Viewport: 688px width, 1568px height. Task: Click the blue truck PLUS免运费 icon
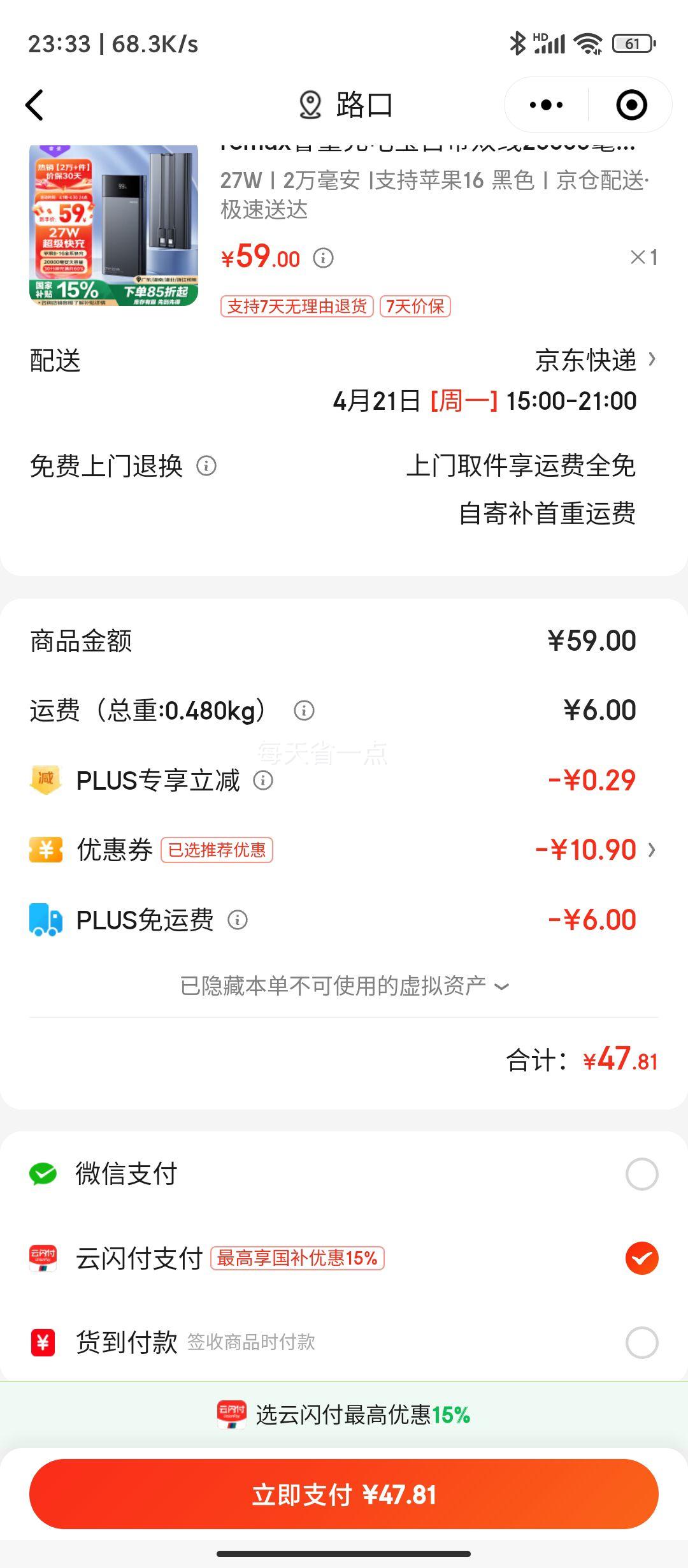point(45,918)
